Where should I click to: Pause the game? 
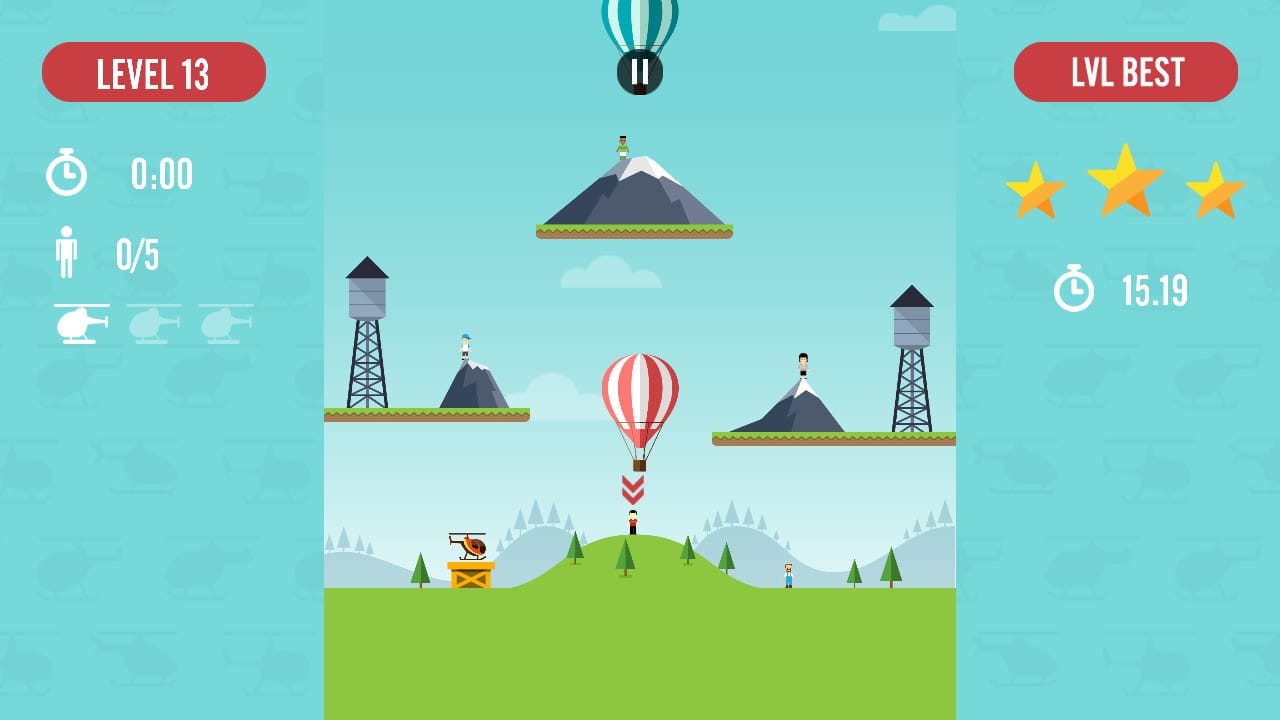point(640,72)
